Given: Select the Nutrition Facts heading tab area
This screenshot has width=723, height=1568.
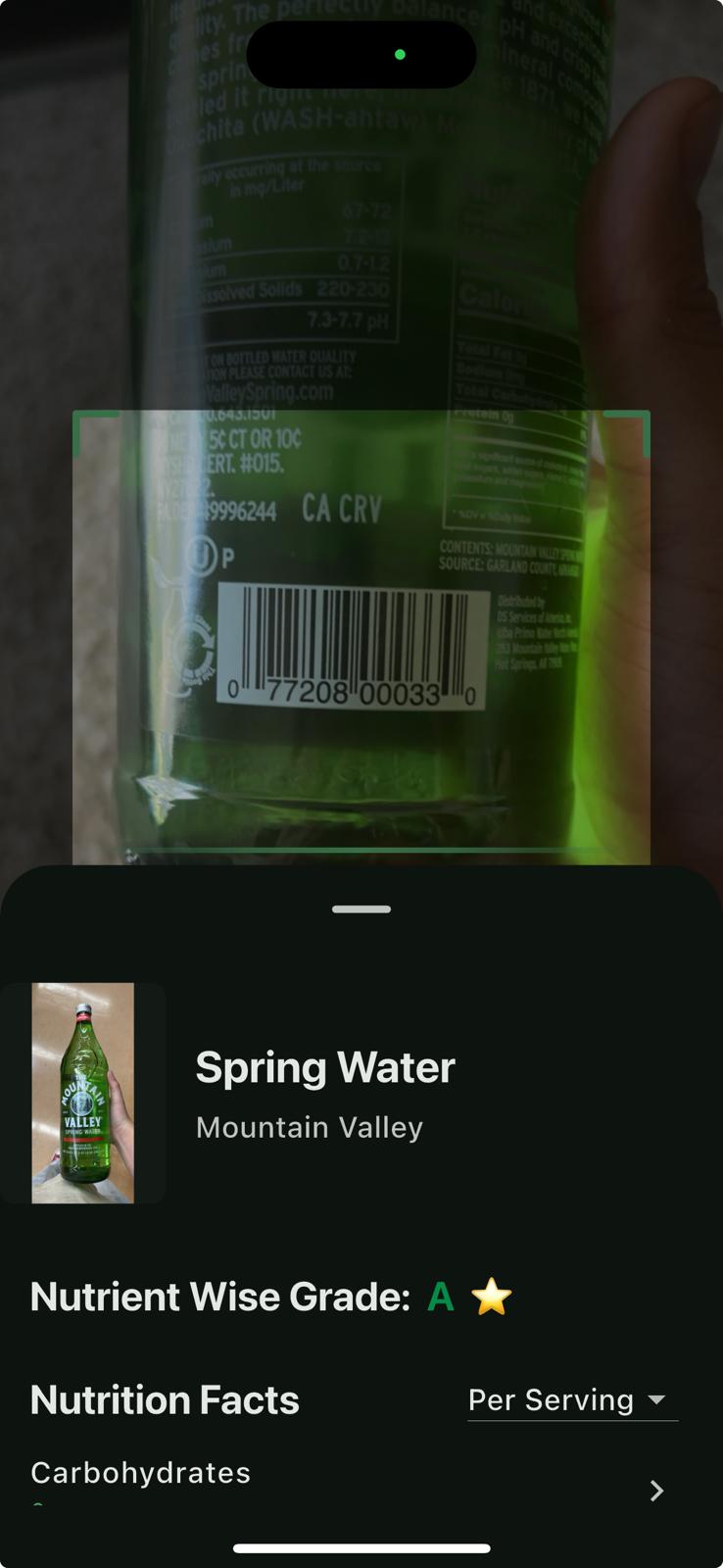Looking at the screenshot, I should coord(164,1399).
